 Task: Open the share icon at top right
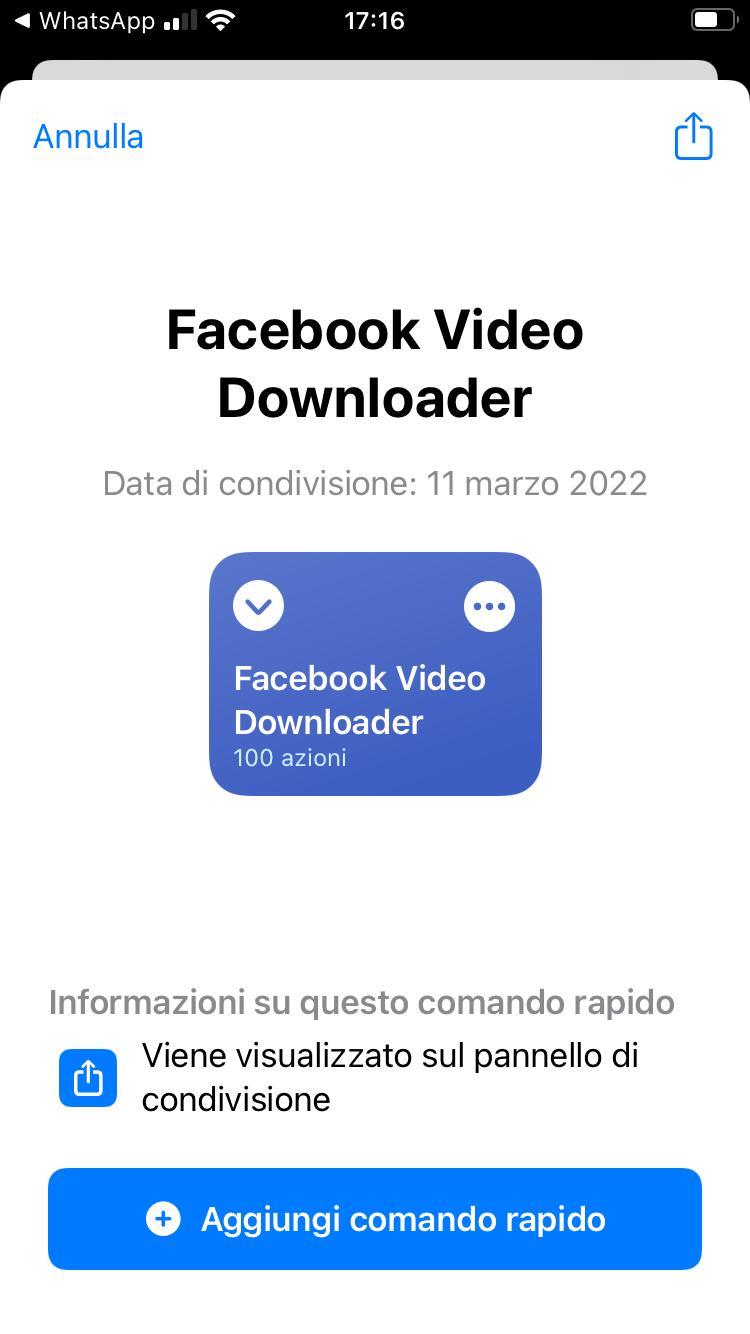693,136
